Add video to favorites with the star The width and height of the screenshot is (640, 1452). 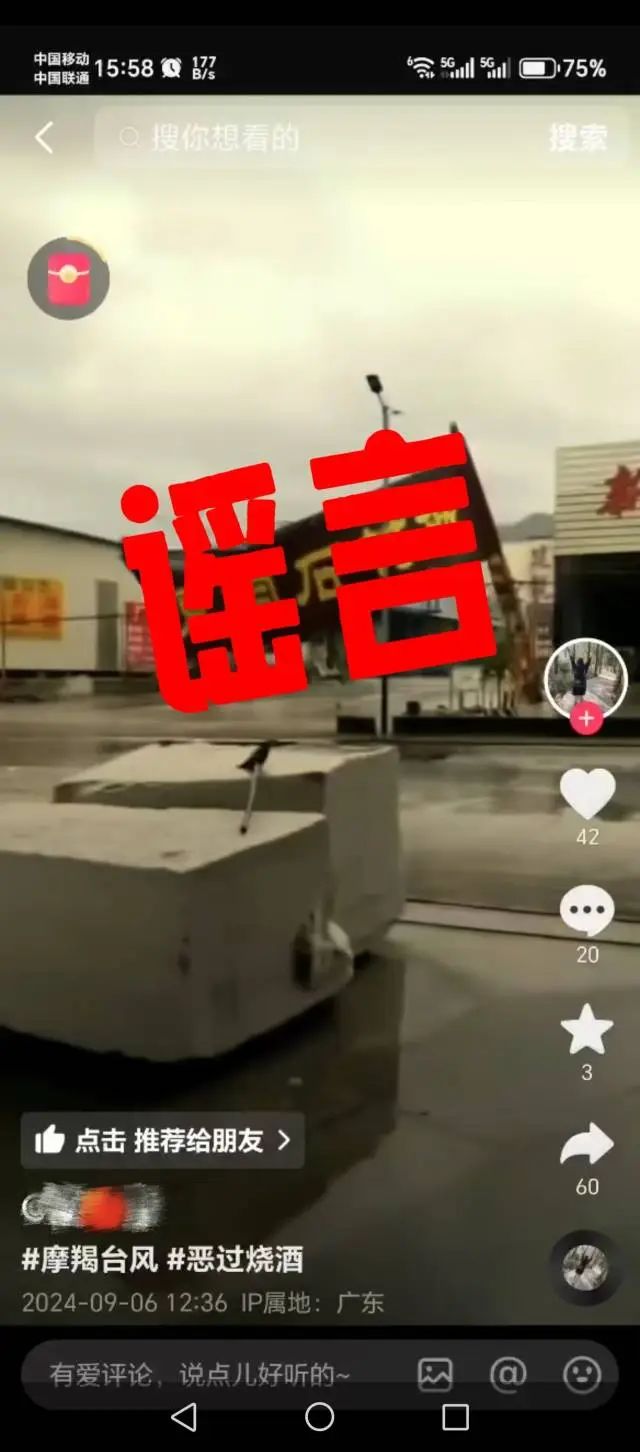(587, 1030)
